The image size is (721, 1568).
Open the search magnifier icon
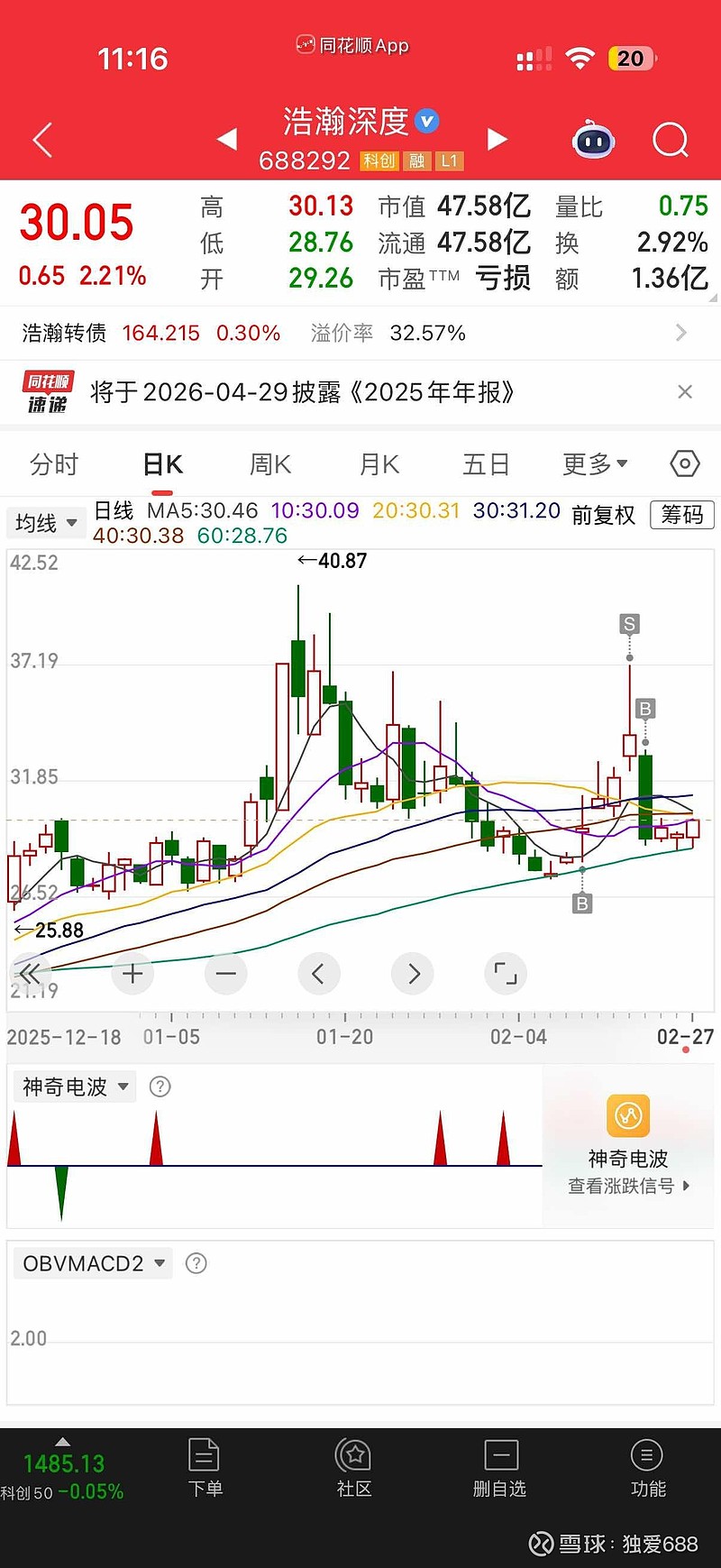click(x=670, y=141)
